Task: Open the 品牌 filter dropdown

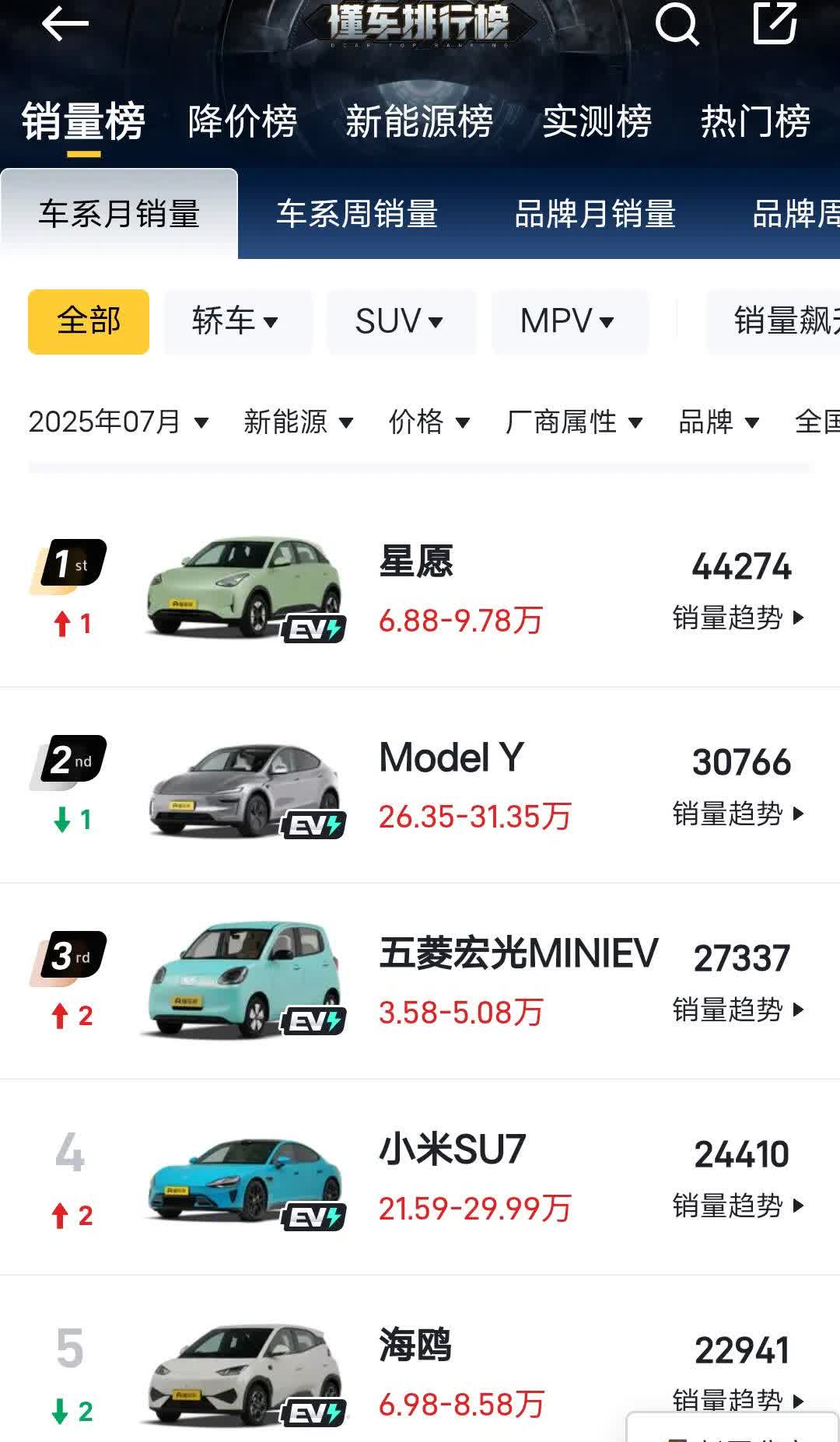Action: tap(719, 422)
